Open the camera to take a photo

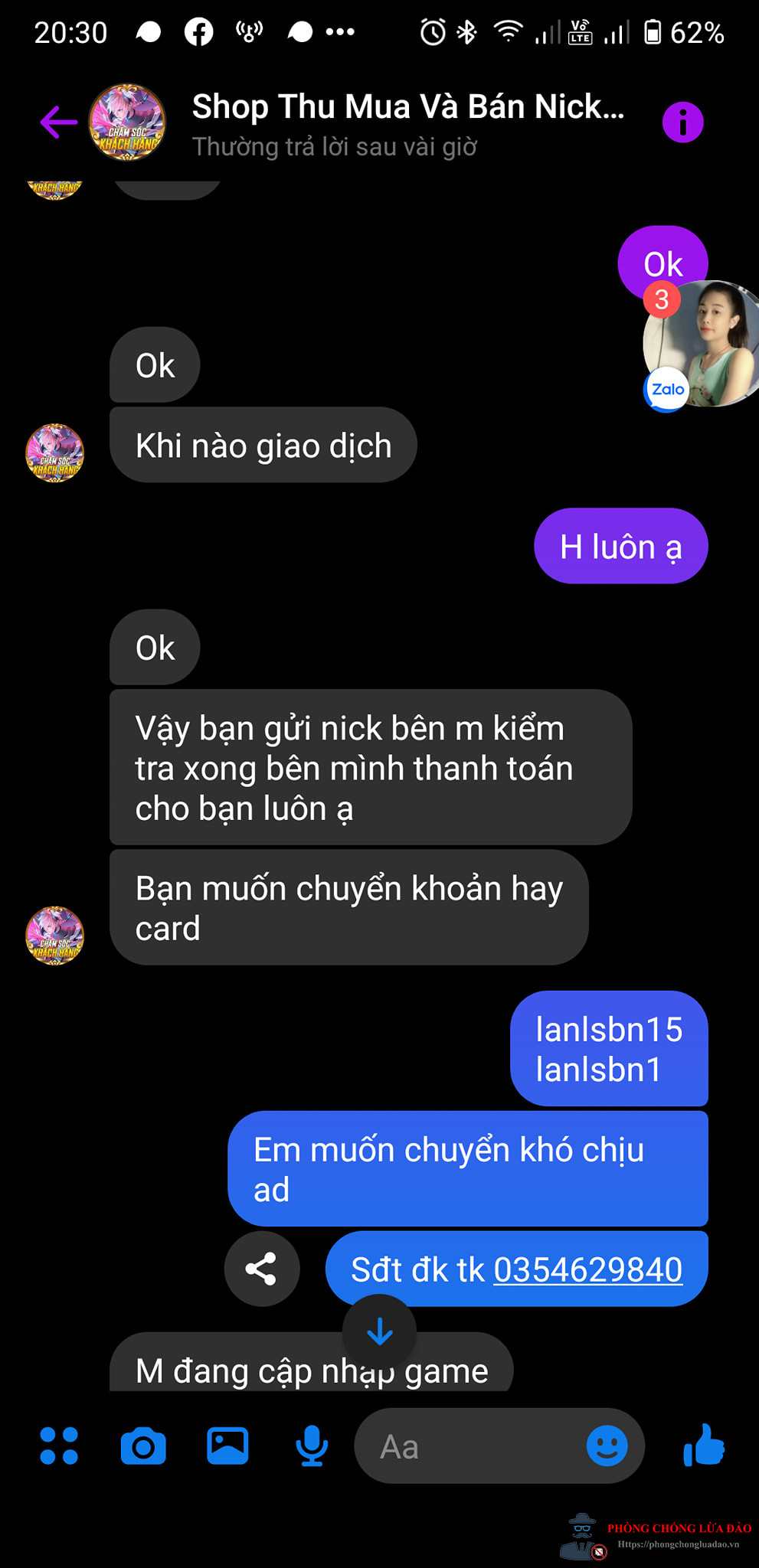coord(143,1446)
